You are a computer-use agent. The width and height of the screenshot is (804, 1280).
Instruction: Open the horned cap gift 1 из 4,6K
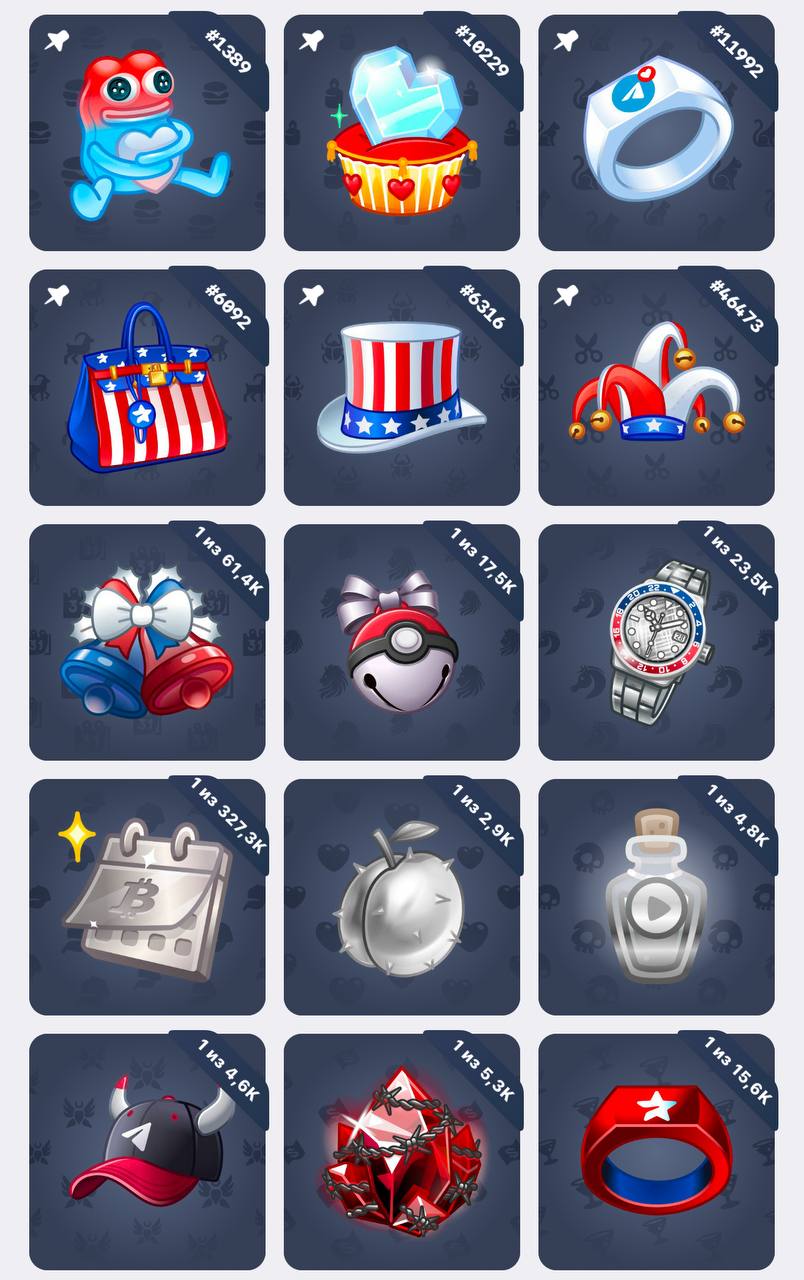pyautogui.click(x=147, y=1152)
